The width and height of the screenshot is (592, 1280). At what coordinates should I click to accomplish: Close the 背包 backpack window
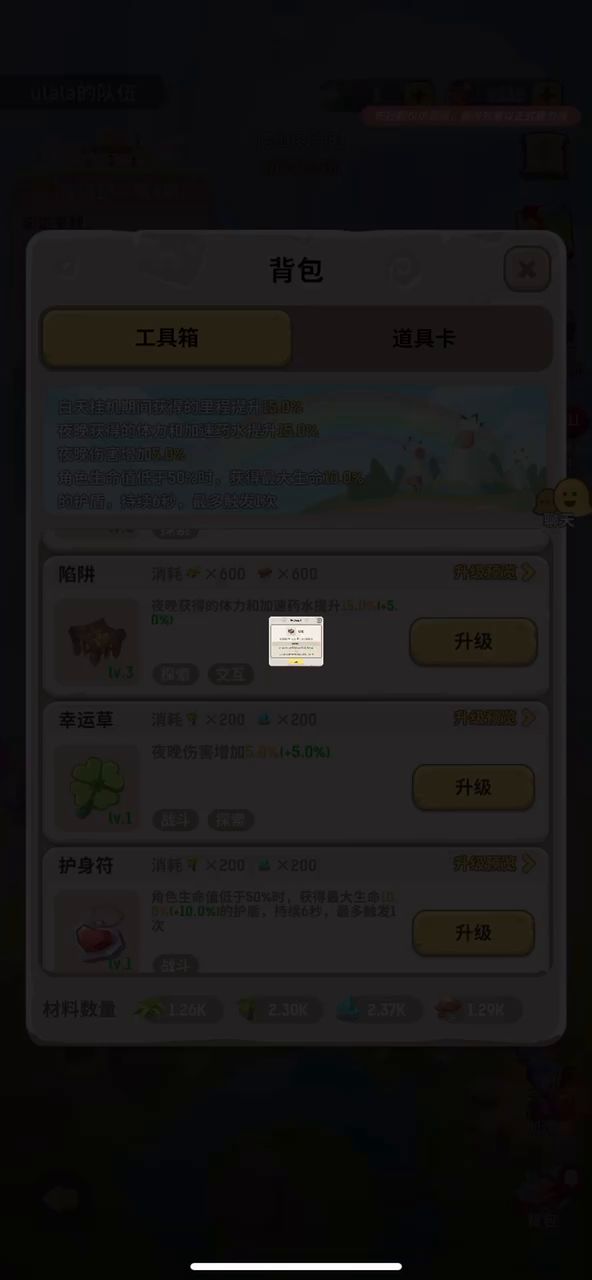(x=526, y=268)
